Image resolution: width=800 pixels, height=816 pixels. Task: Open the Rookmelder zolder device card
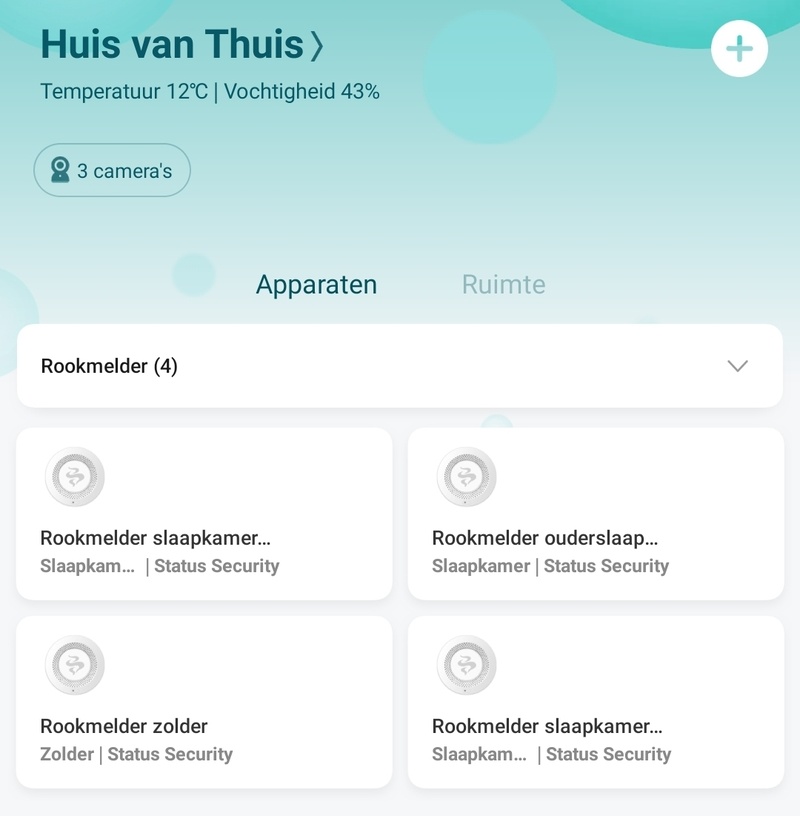[x=204, y=701]
